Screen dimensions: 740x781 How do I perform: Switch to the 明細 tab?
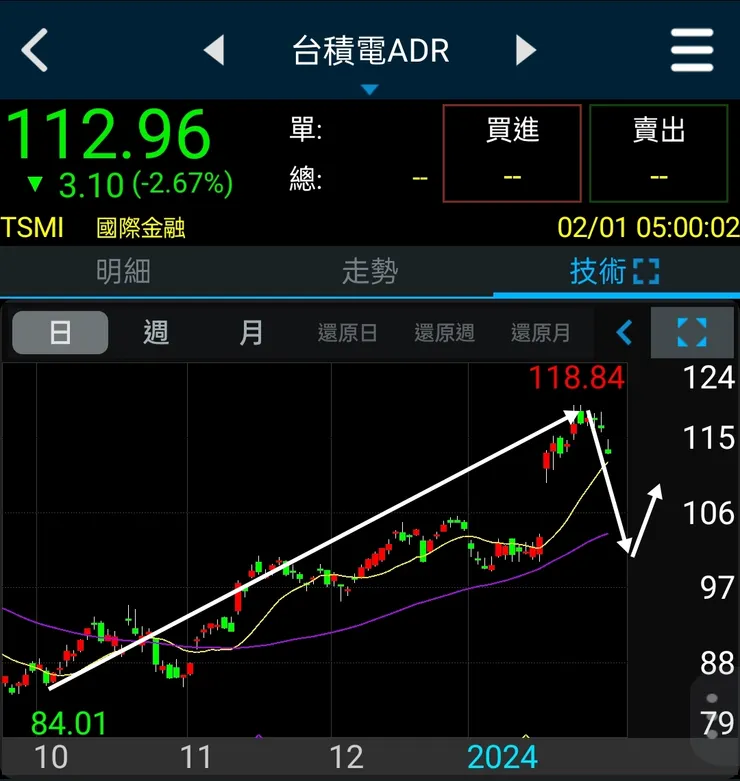click(123, 271)
